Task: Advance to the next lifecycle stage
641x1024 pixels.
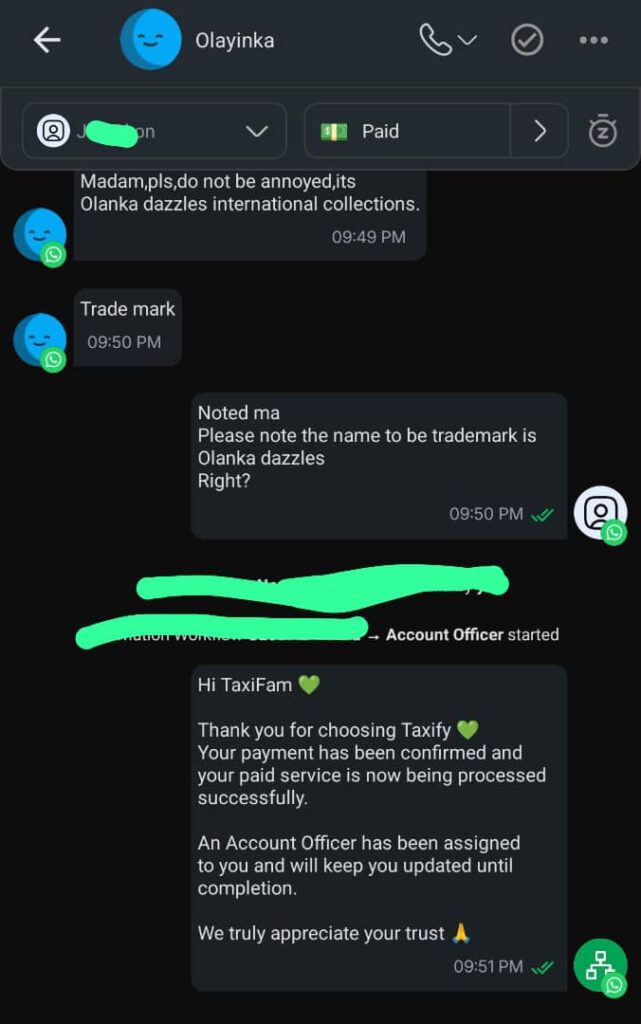Action: coord(540,131)
